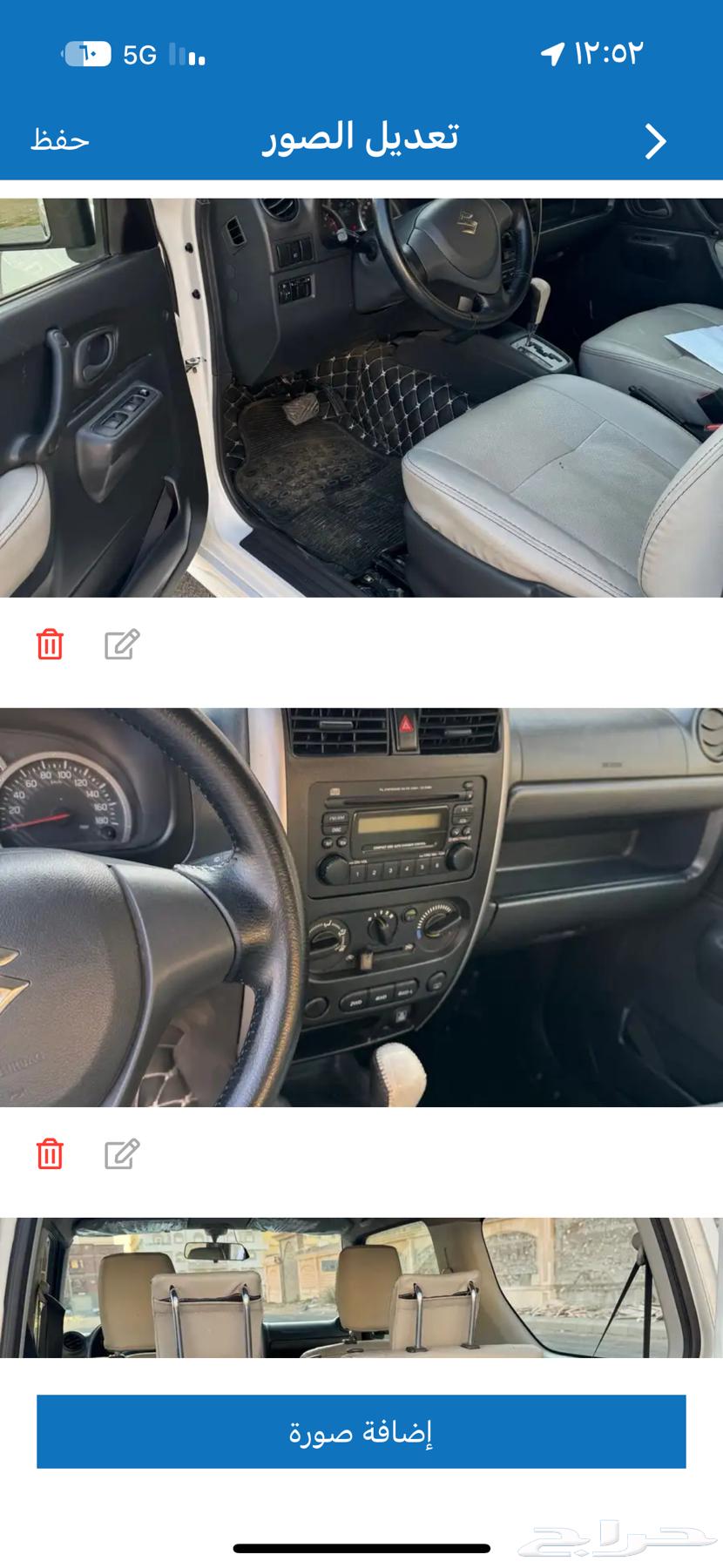
Task: Edit the dashboard radio photo
Action: pos(122,1154)
